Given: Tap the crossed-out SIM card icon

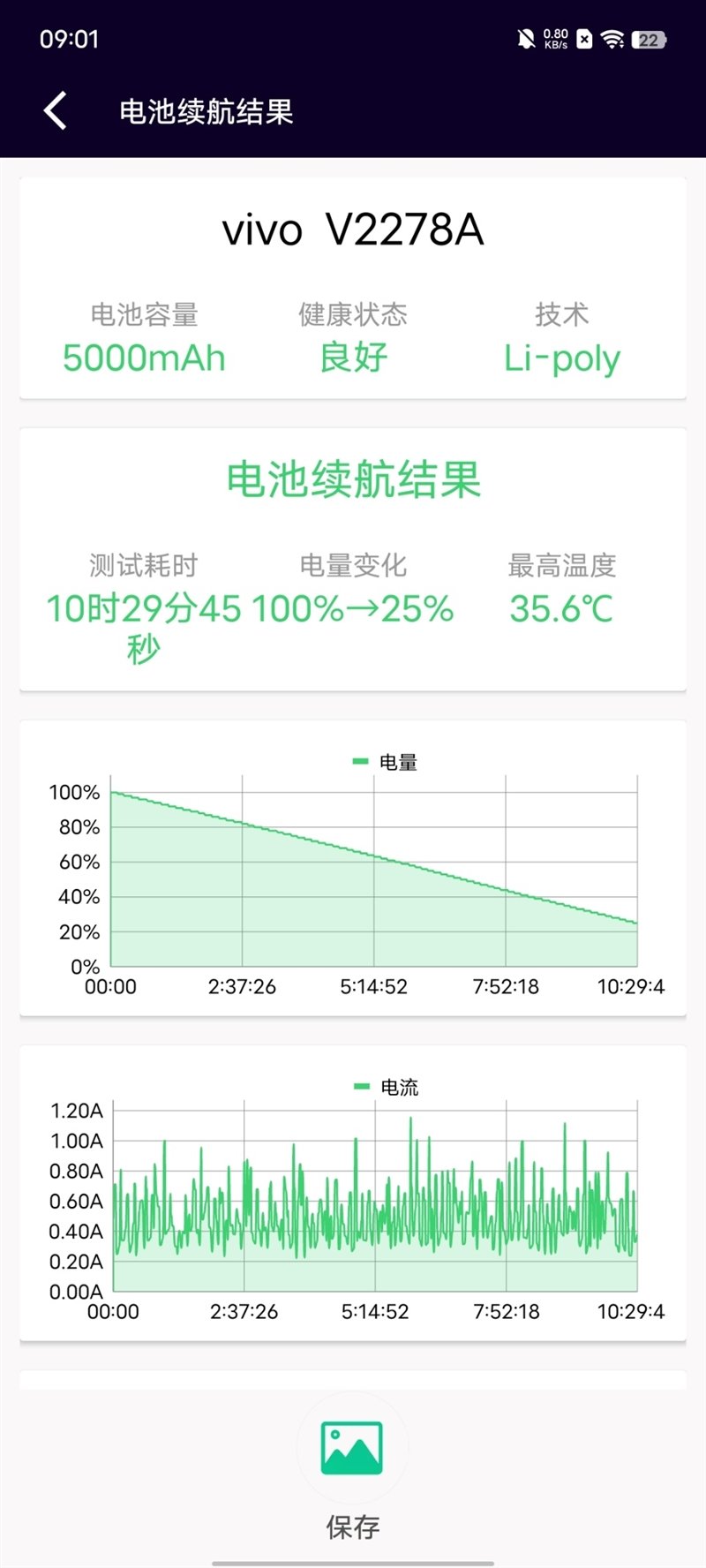Looking at the screenshot, I should coord(584,39).
